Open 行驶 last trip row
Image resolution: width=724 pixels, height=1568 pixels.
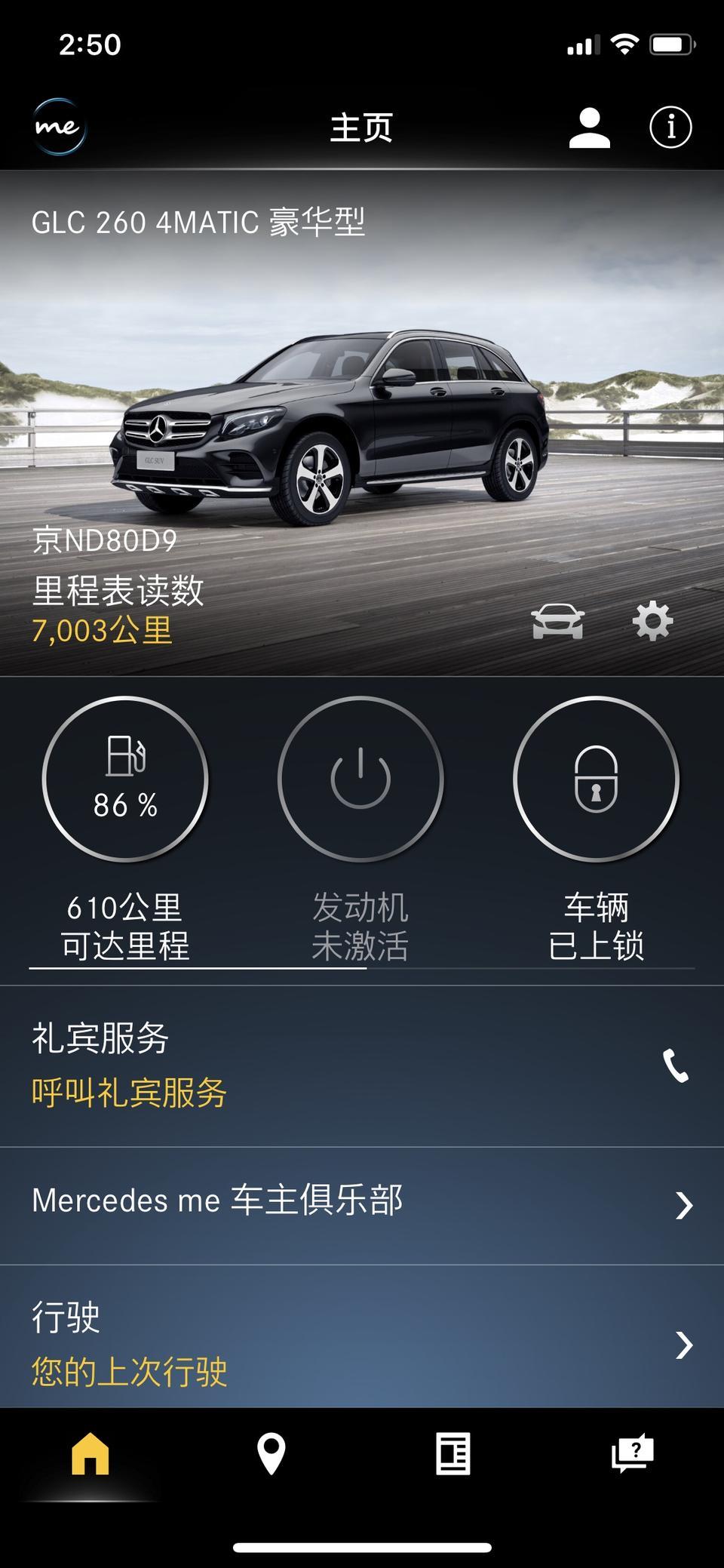(x=362, y=1343)
